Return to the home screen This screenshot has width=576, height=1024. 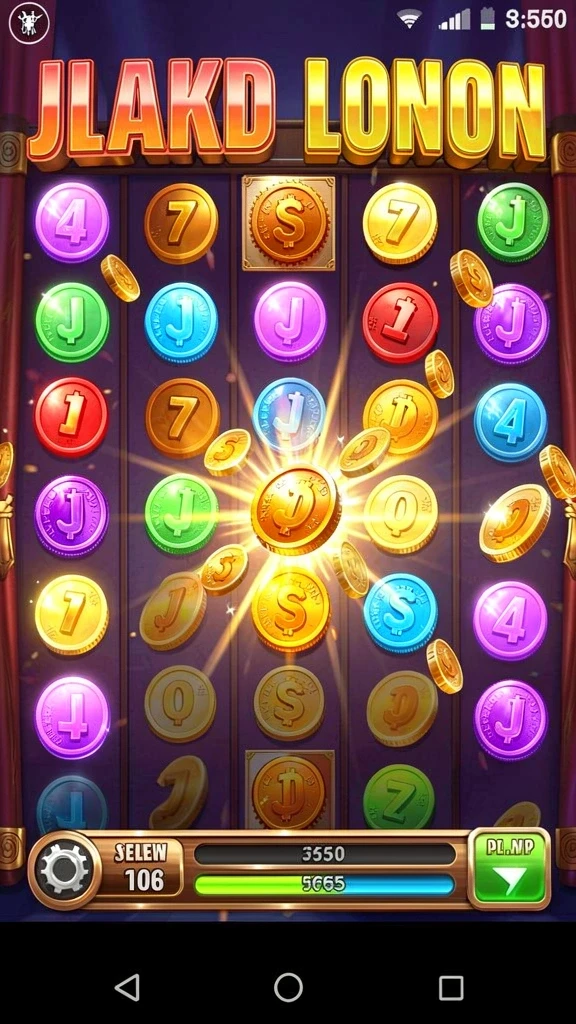click(288, 987)
